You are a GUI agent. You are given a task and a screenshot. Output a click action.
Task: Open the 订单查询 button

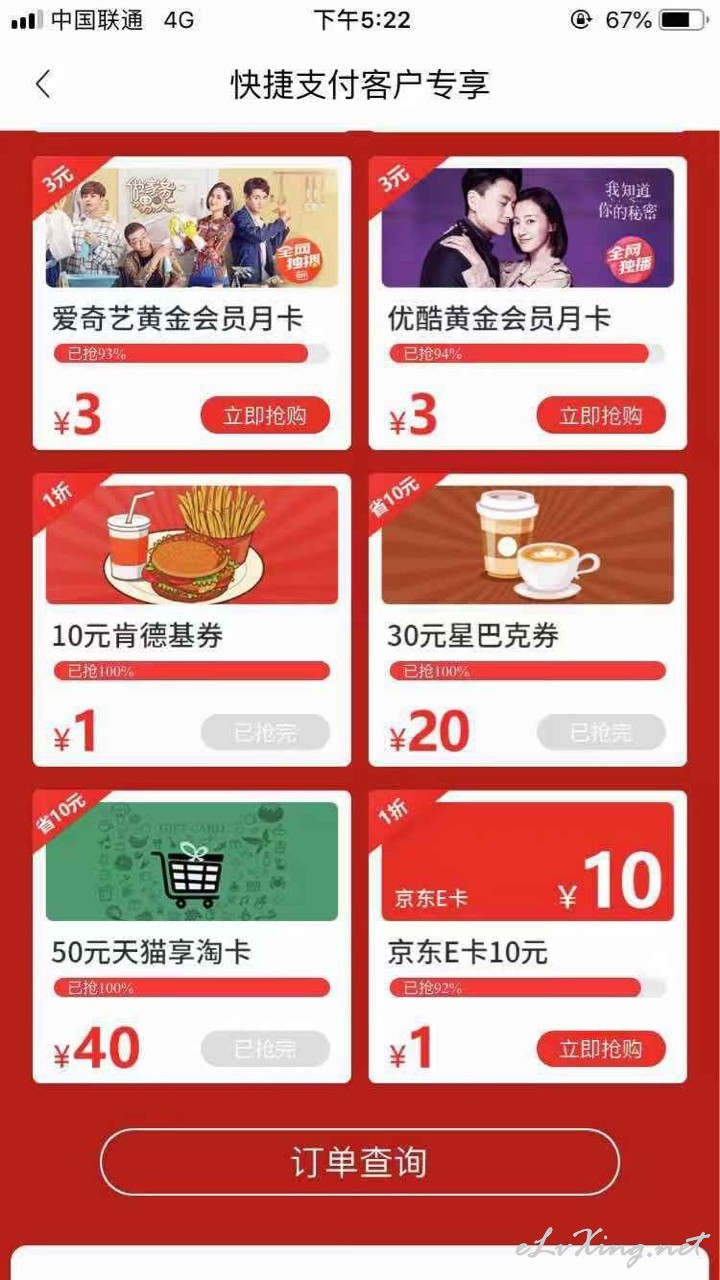(360, 1162)
